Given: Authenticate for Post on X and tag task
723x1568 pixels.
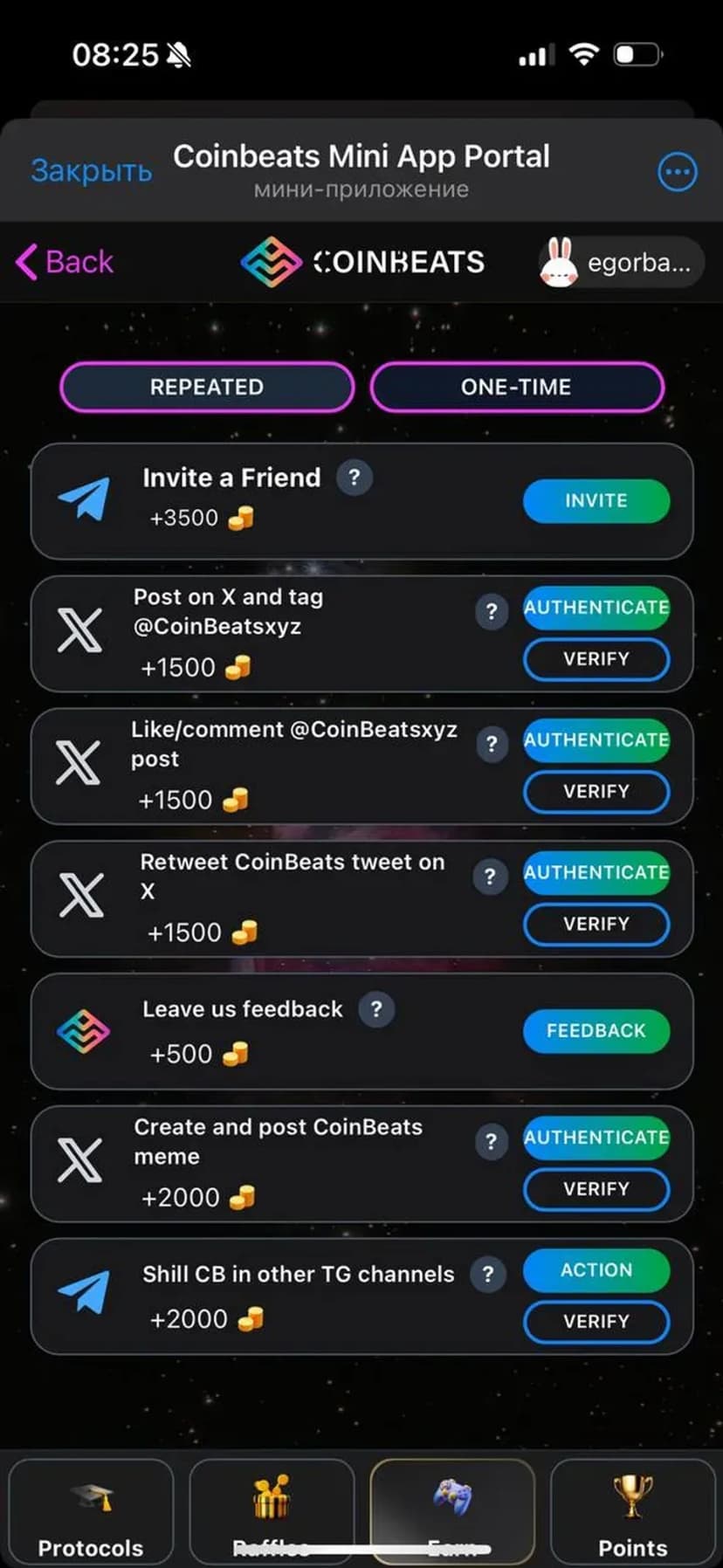Looking at the screenshot, I should [596, 608].
